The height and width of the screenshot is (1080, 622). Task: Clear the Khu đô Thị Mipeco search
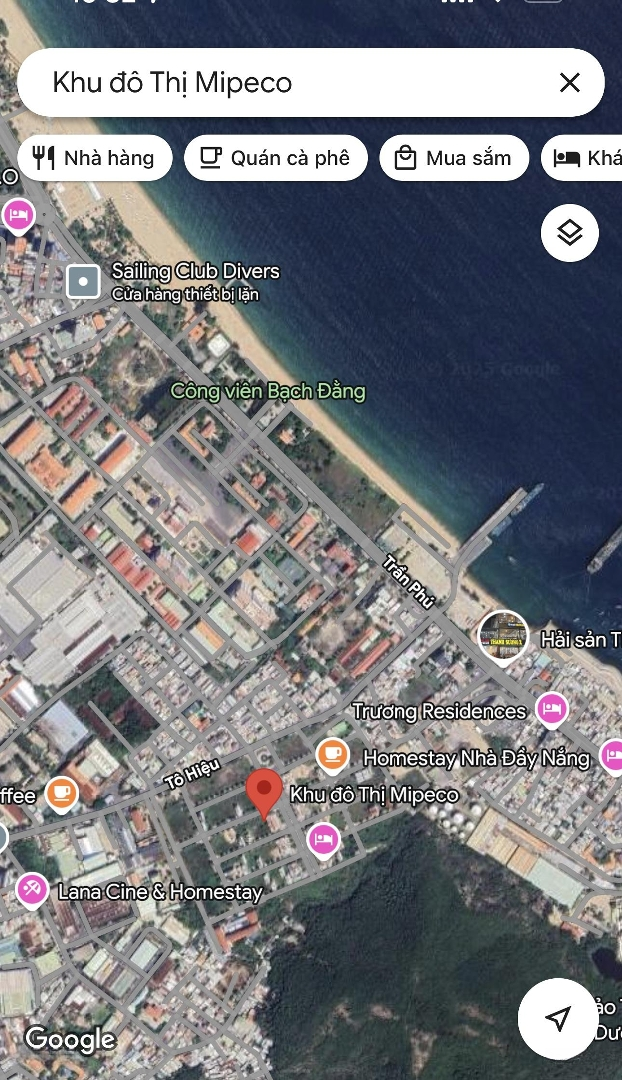coord(570,83)
